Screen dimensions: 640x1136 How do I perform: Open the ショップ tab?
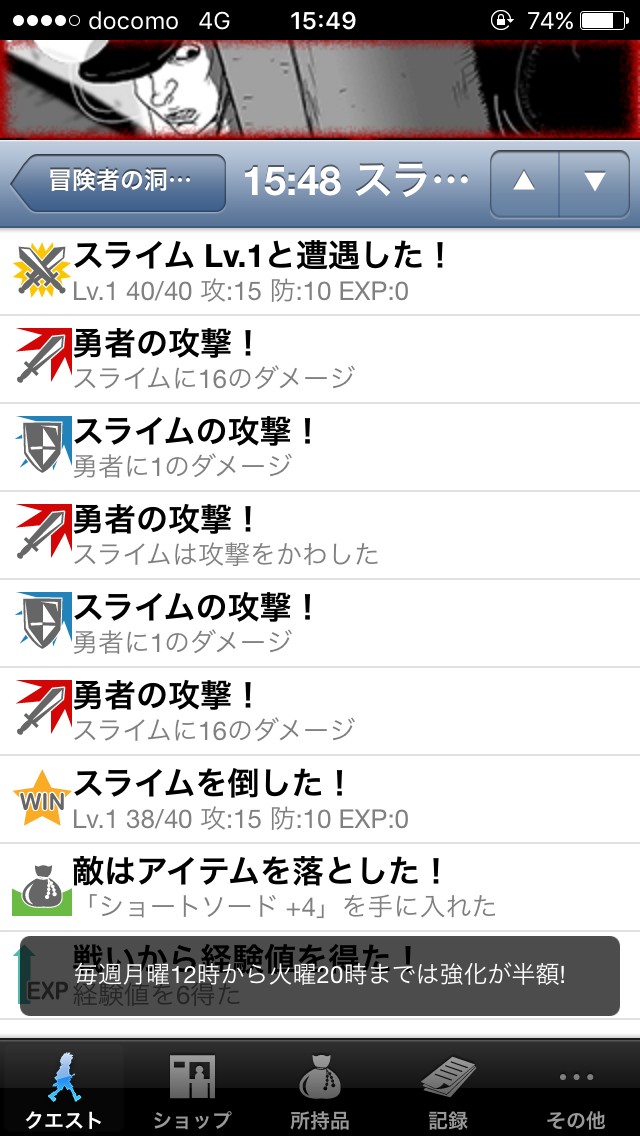point(192,1088)
